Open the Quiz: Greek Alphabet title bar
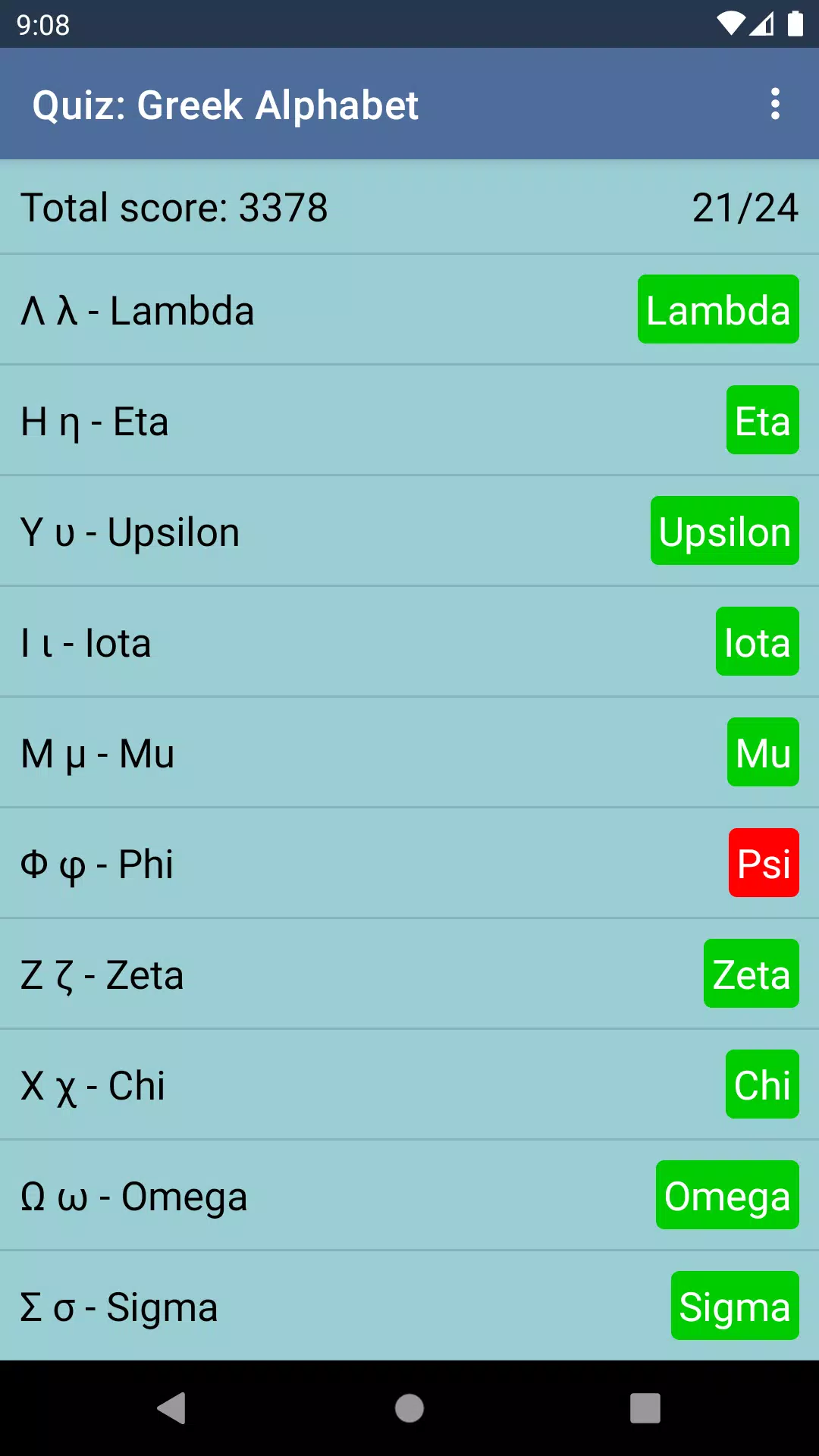819x1456 pixels. click(226, 105)
